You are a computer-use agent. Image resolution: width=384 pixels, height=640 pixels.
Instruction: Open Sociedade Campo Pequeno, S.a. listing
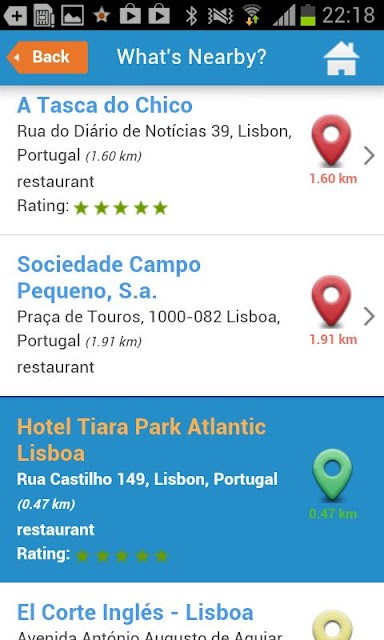pyautogui.click(x=192, y=316)
